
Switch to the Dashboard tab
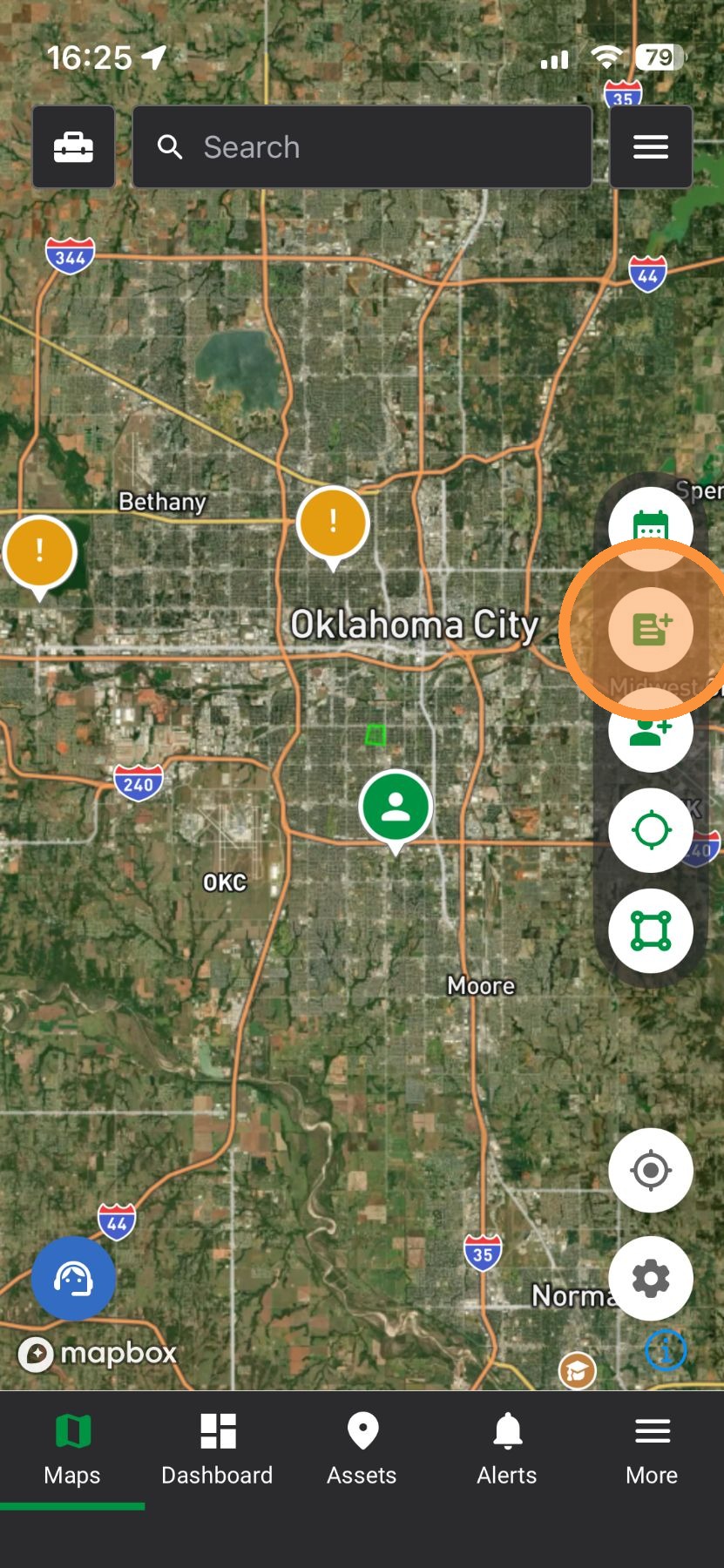pyautogui.click(x=217, y=1450)
